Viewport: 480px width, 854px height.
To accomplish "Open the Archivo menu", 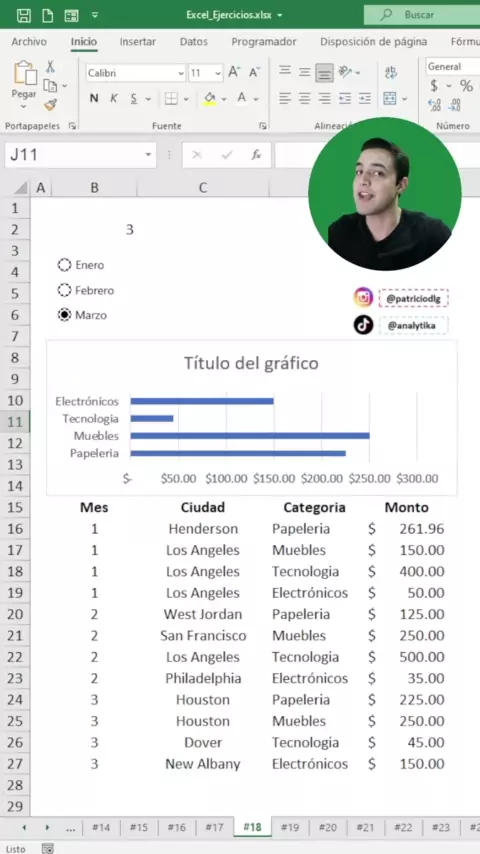I will 29,41.
